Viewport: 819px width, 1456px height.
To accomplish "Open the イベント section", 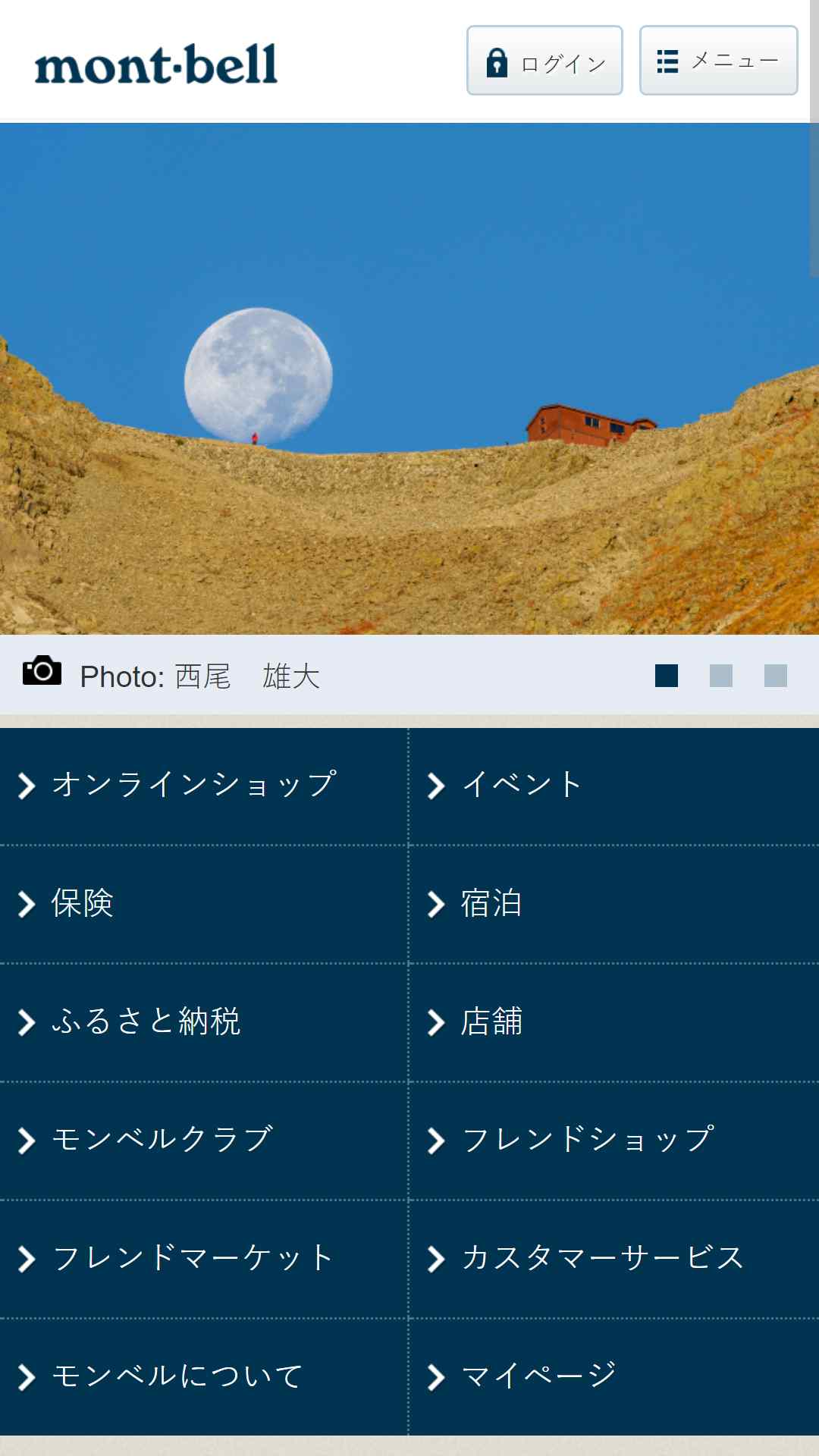I will click(x=614, y=786).
